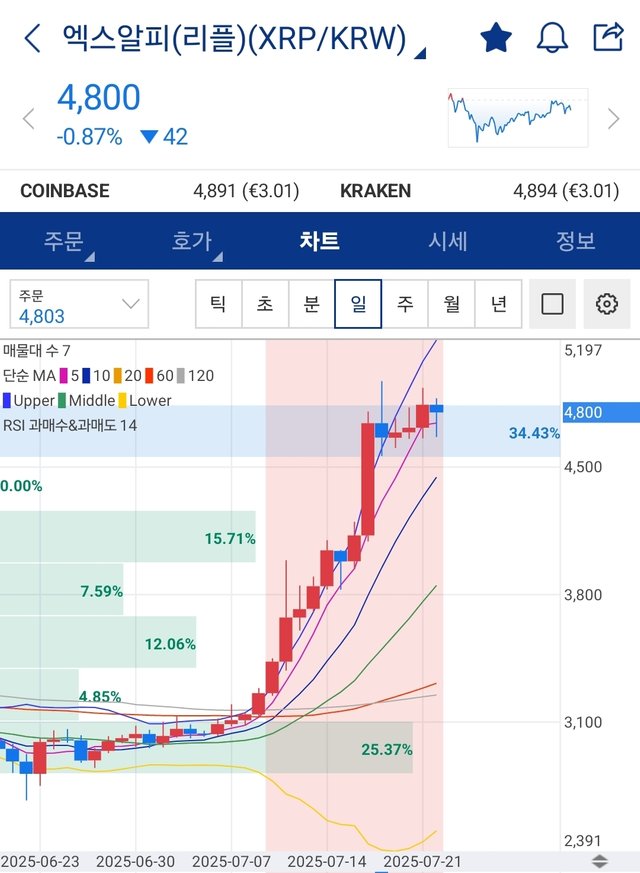Switch to the 정보 tab

(x=575, y=241)
